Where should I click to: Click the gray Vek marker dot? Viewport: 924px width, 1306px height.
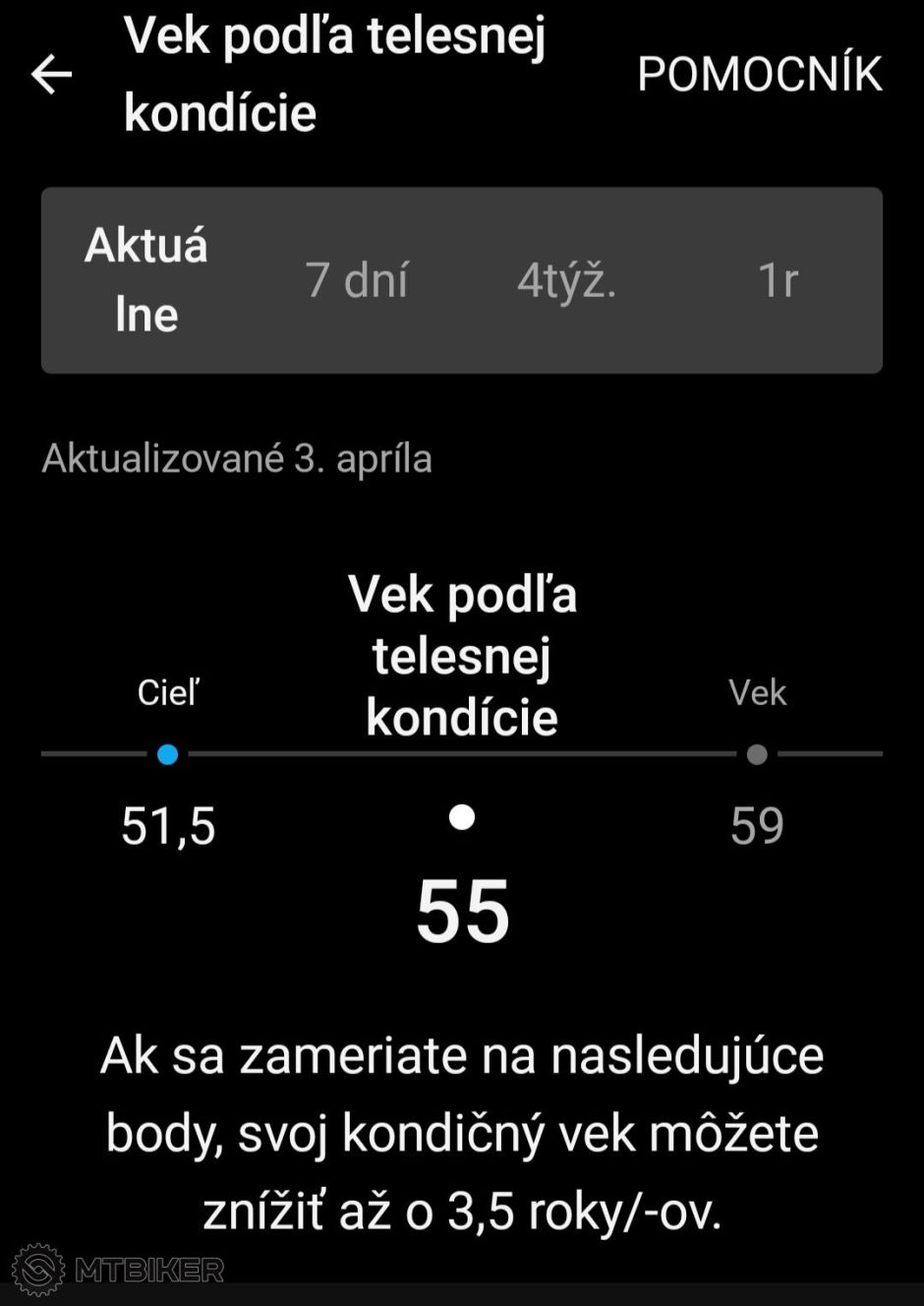757,754
